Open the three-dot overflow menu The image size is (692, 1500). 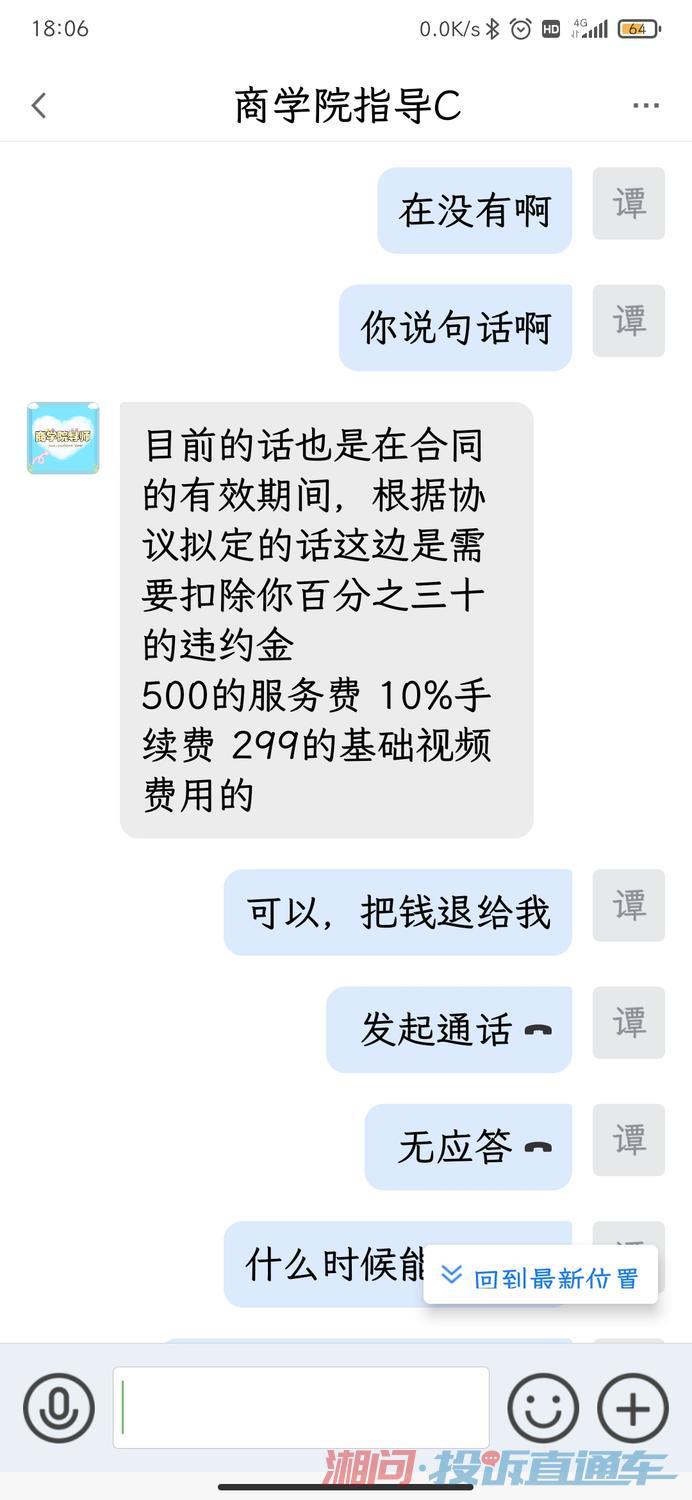pyautogui.click(x=646, y=105)
